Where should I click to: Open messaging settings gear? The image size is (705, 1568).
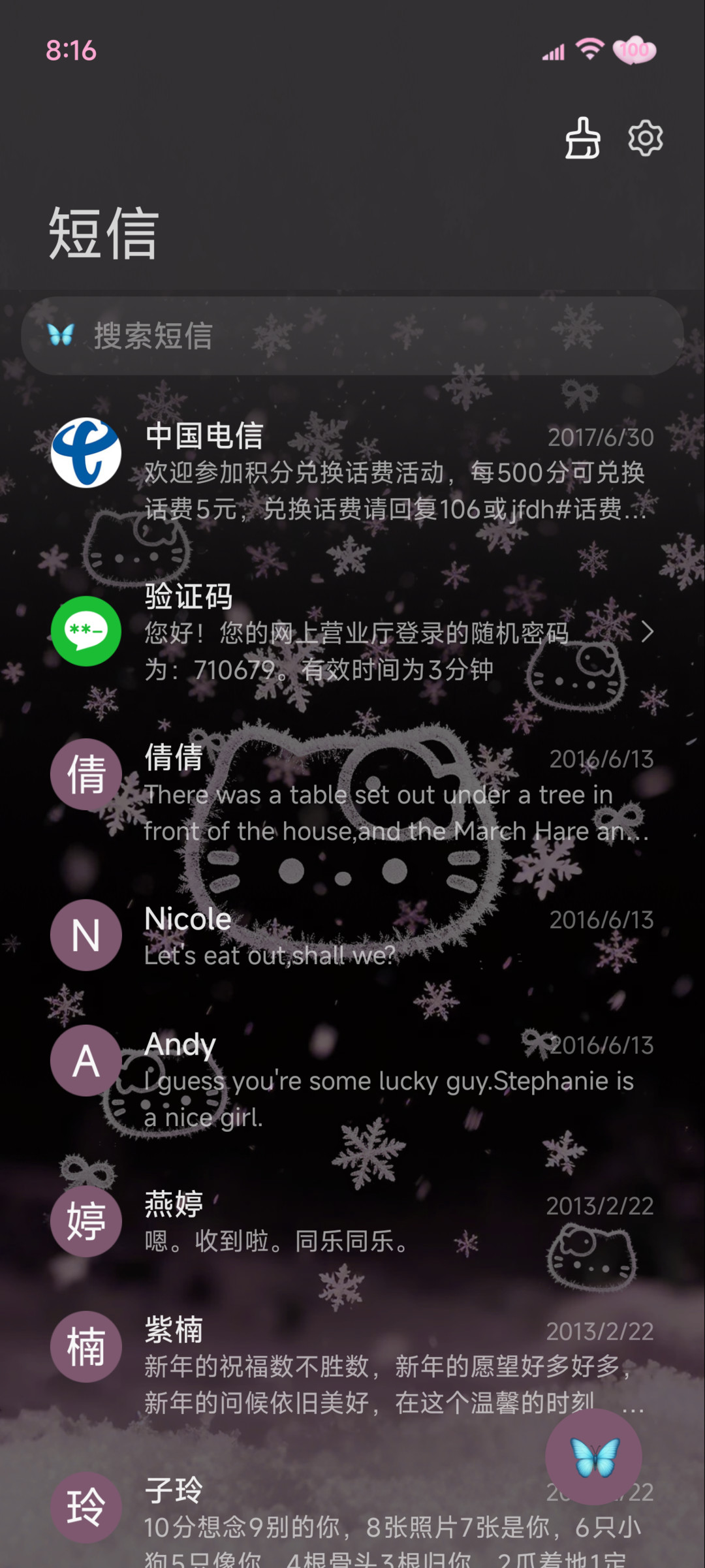(x=645, y=138)
